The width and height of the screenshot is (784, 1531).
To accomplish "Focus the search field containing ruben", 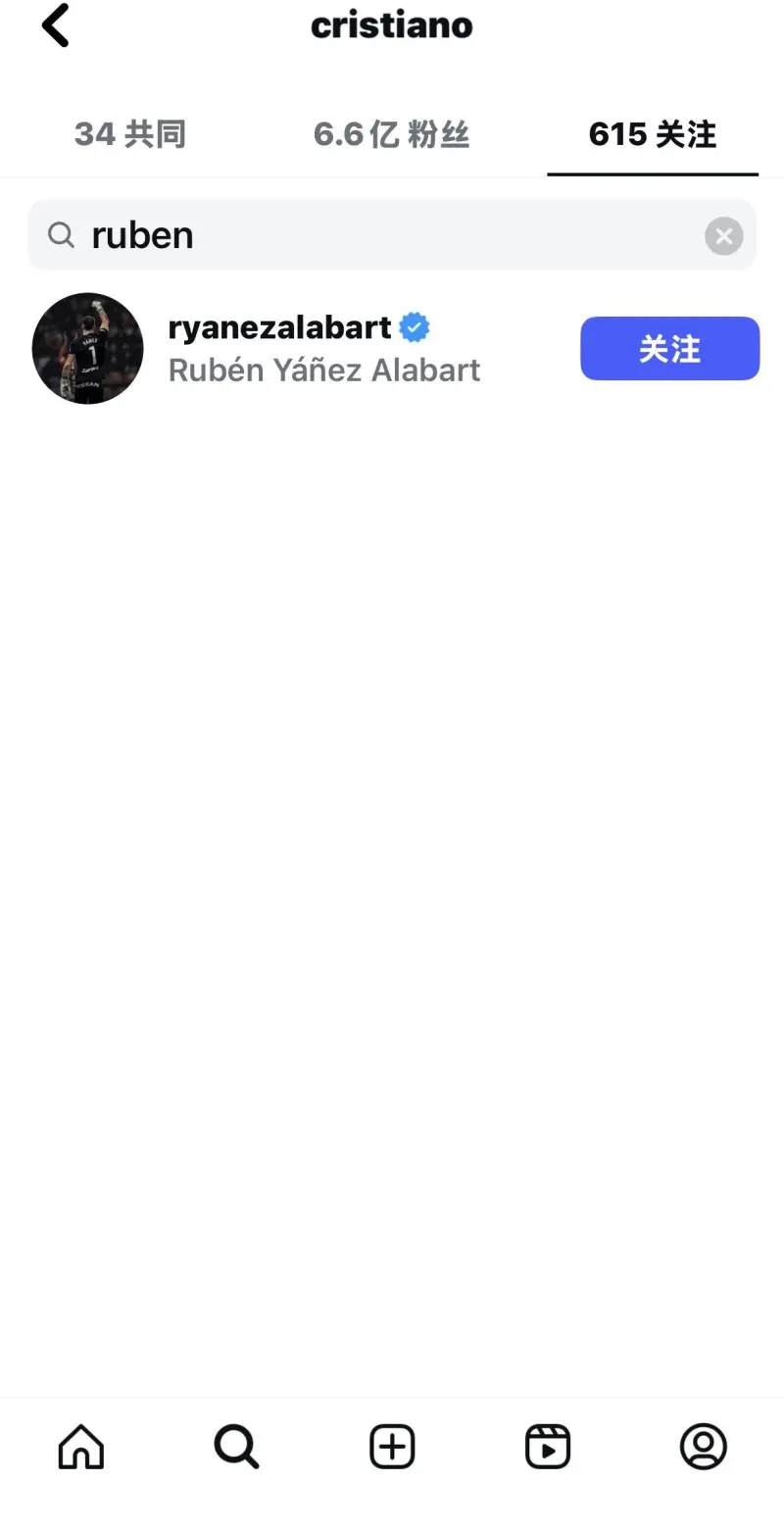I will coord(382,235).
